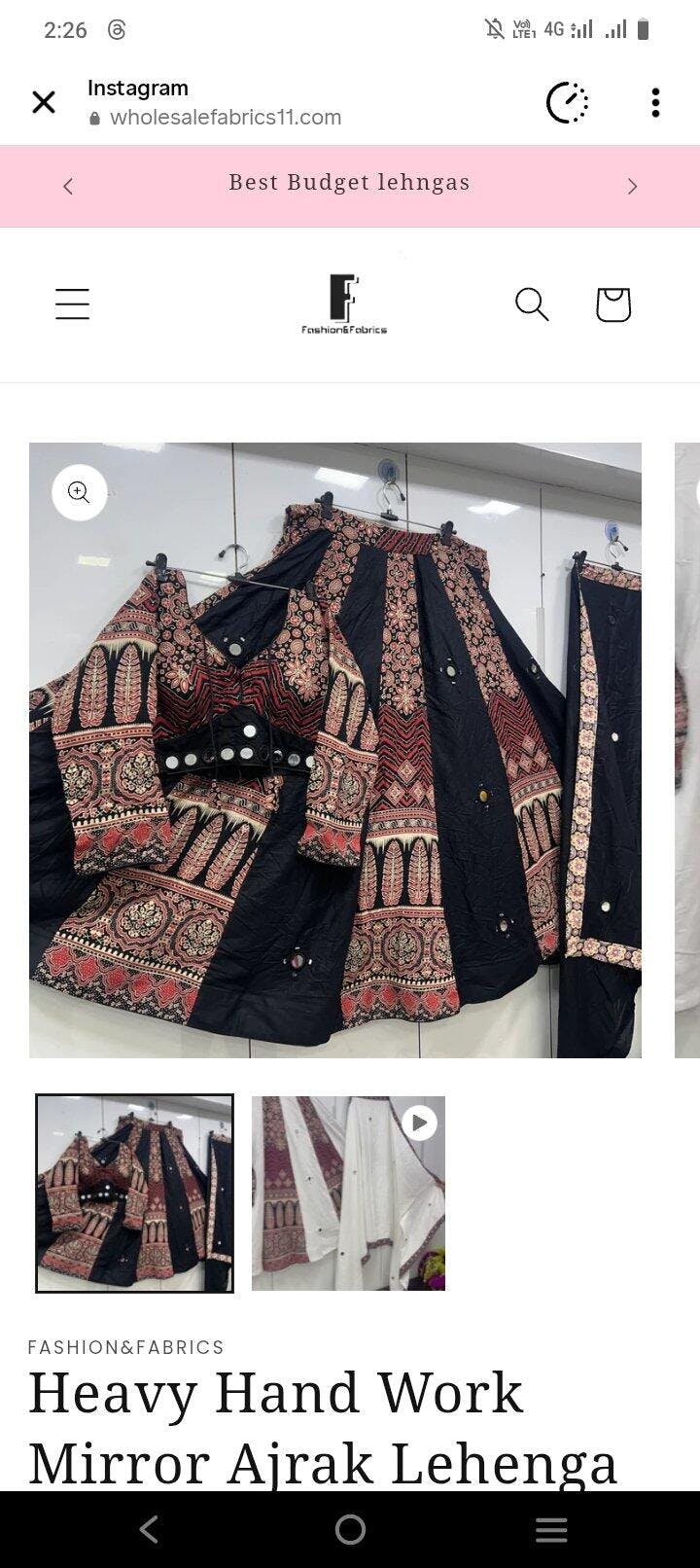Viewport: 700px width, 1568px height.
Task: Show previous announcement in pink banner
Action: pyautogui.click(x=68, y=186)
